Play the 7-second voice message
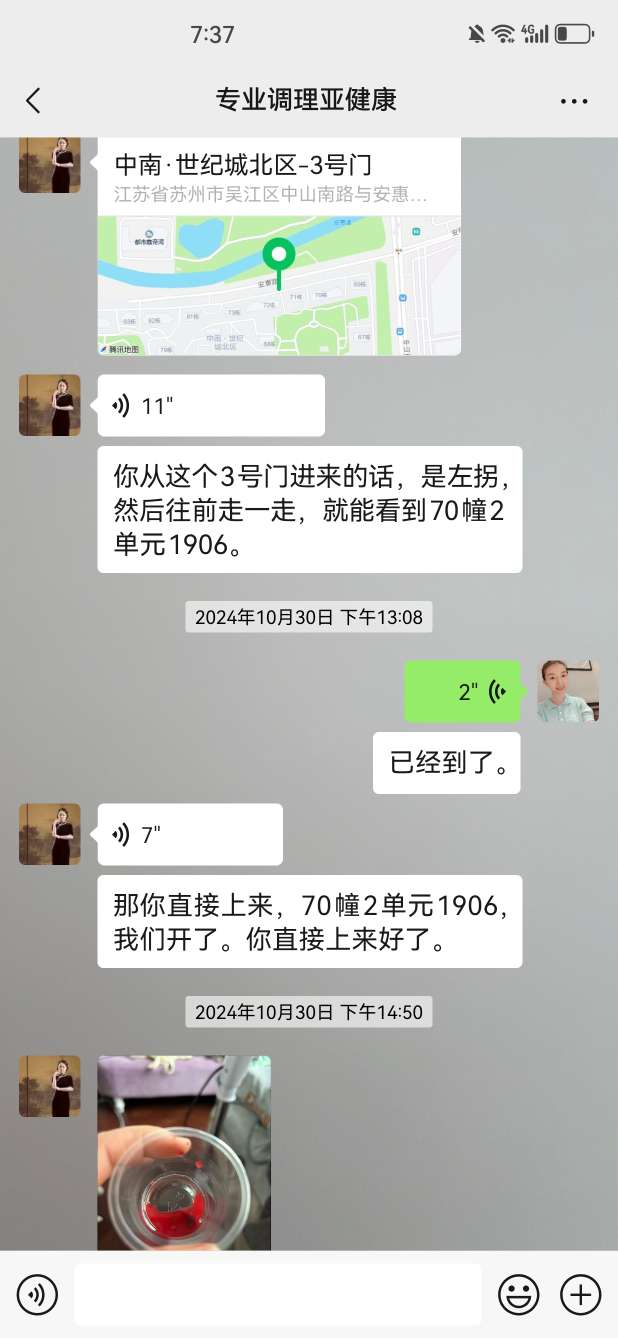 pos(190,835)
